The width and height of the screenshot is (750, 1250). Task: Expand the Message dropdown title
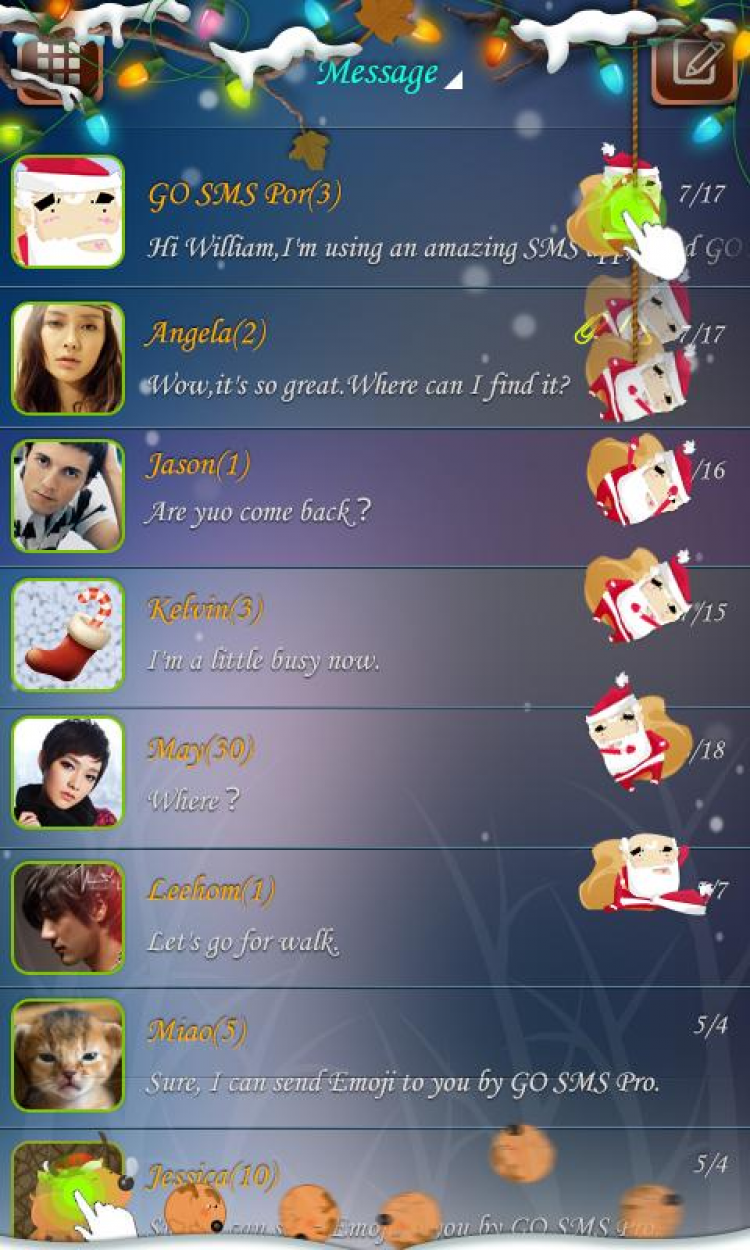pos(388,73)
